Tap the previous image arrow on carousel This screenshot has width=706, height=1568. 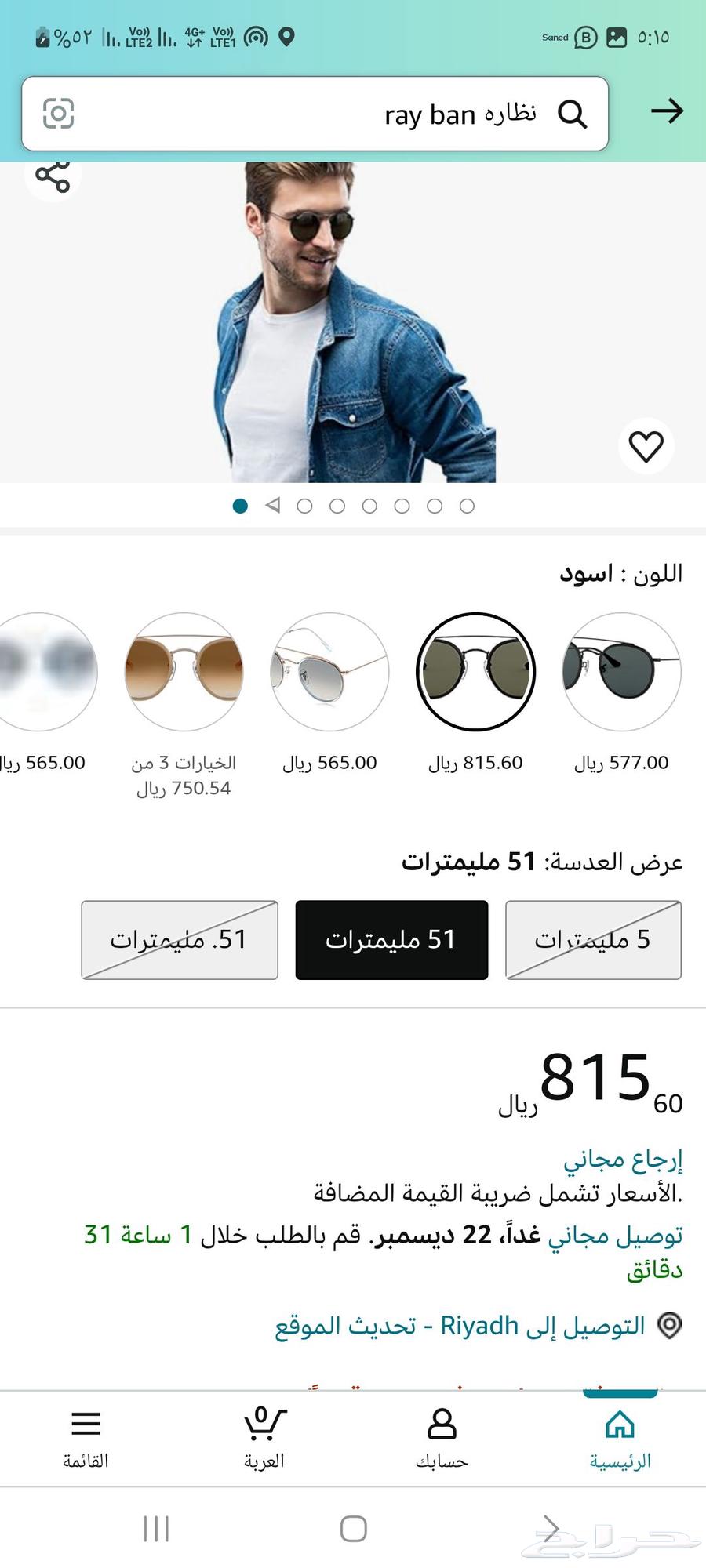pos(272,506)
